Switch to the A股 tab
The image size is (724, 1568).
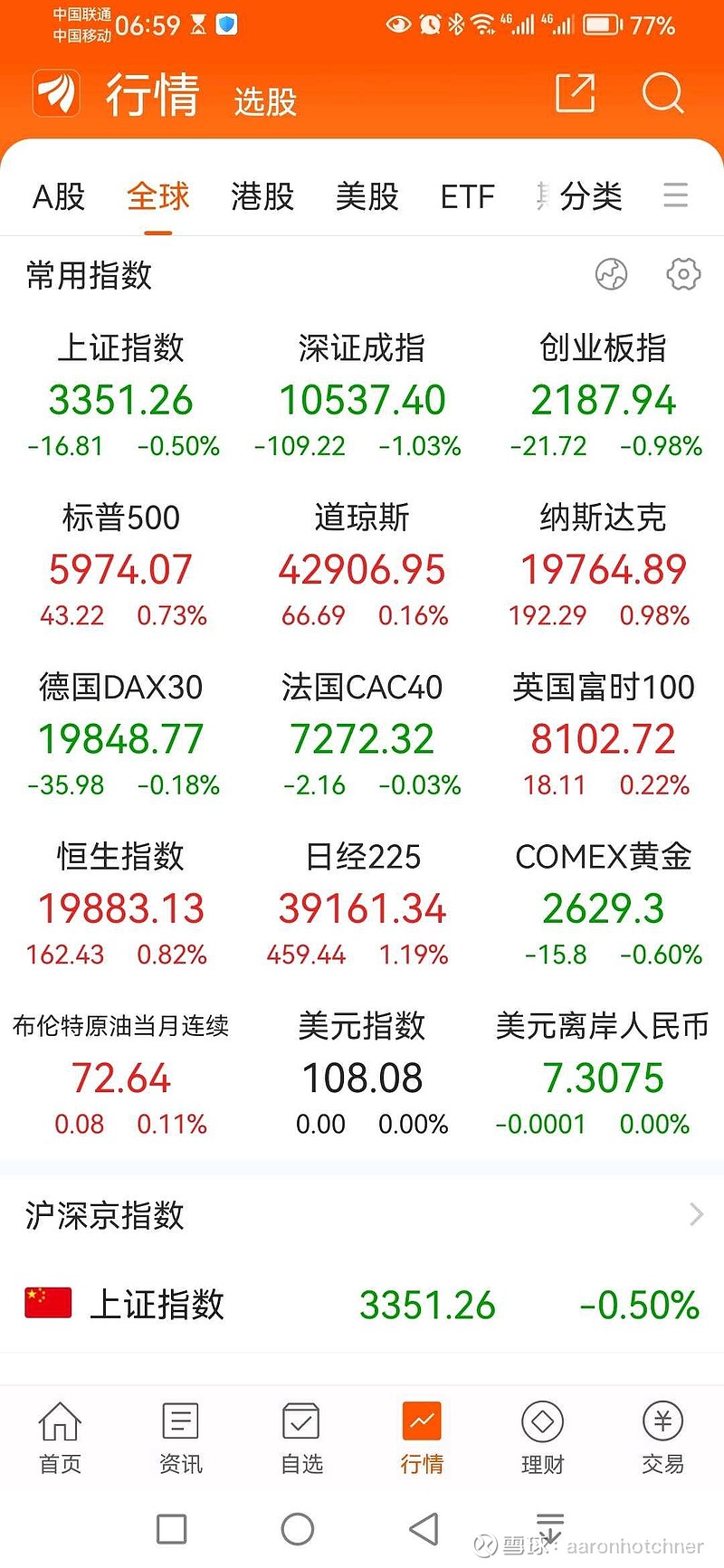pyautogui.click(x=58, y=195)
